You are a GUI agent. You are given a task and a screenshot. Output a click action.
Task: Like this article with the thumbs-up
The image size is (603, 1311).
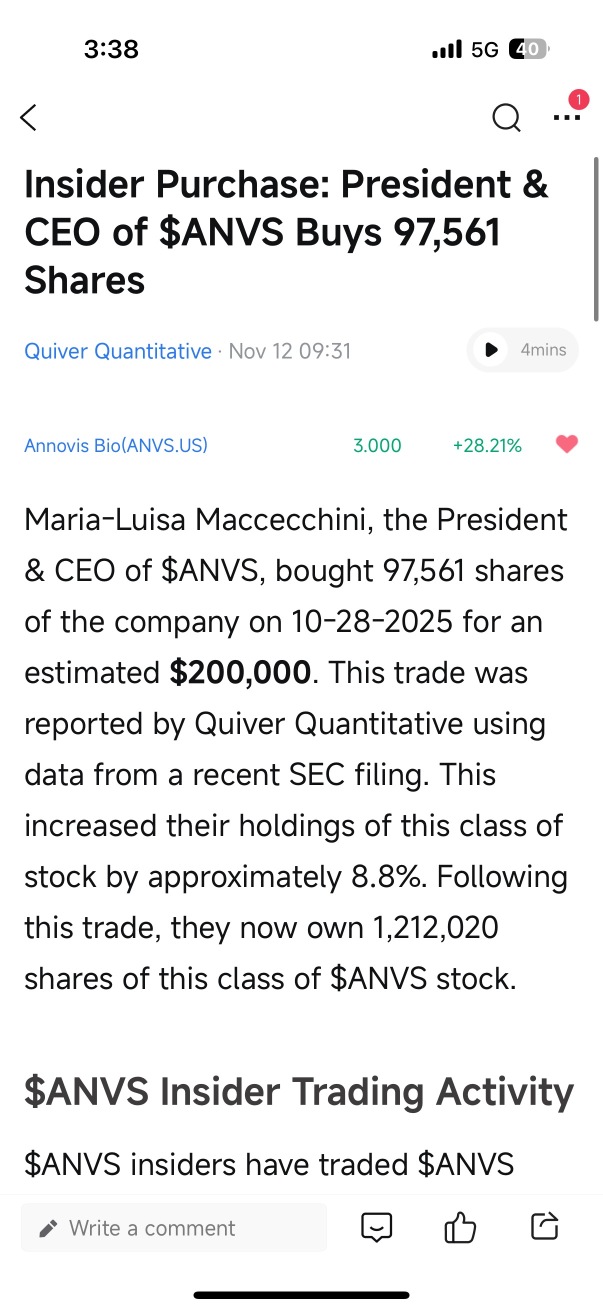click(460, 1228)
